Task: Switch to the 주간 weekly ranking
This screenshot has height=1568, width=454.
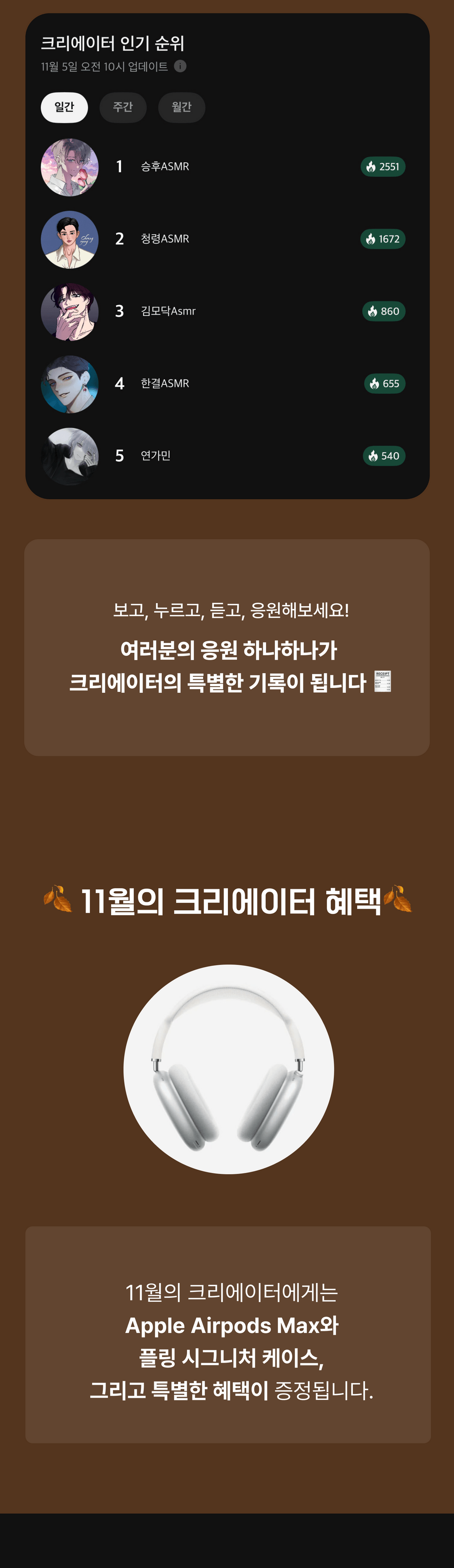Action: coord(123,107)
